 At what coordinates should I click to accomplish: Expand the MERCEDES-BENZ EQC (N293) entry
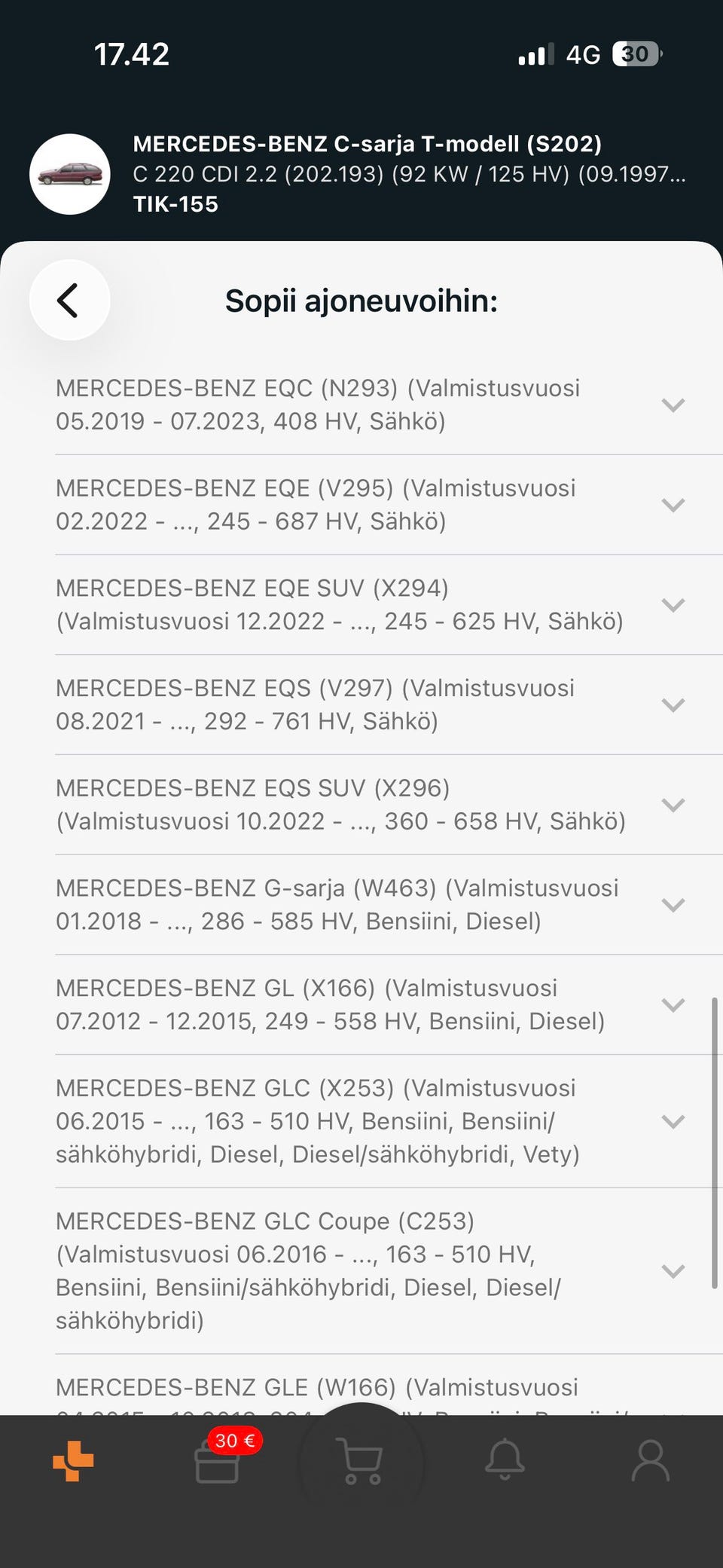(672, 405)
